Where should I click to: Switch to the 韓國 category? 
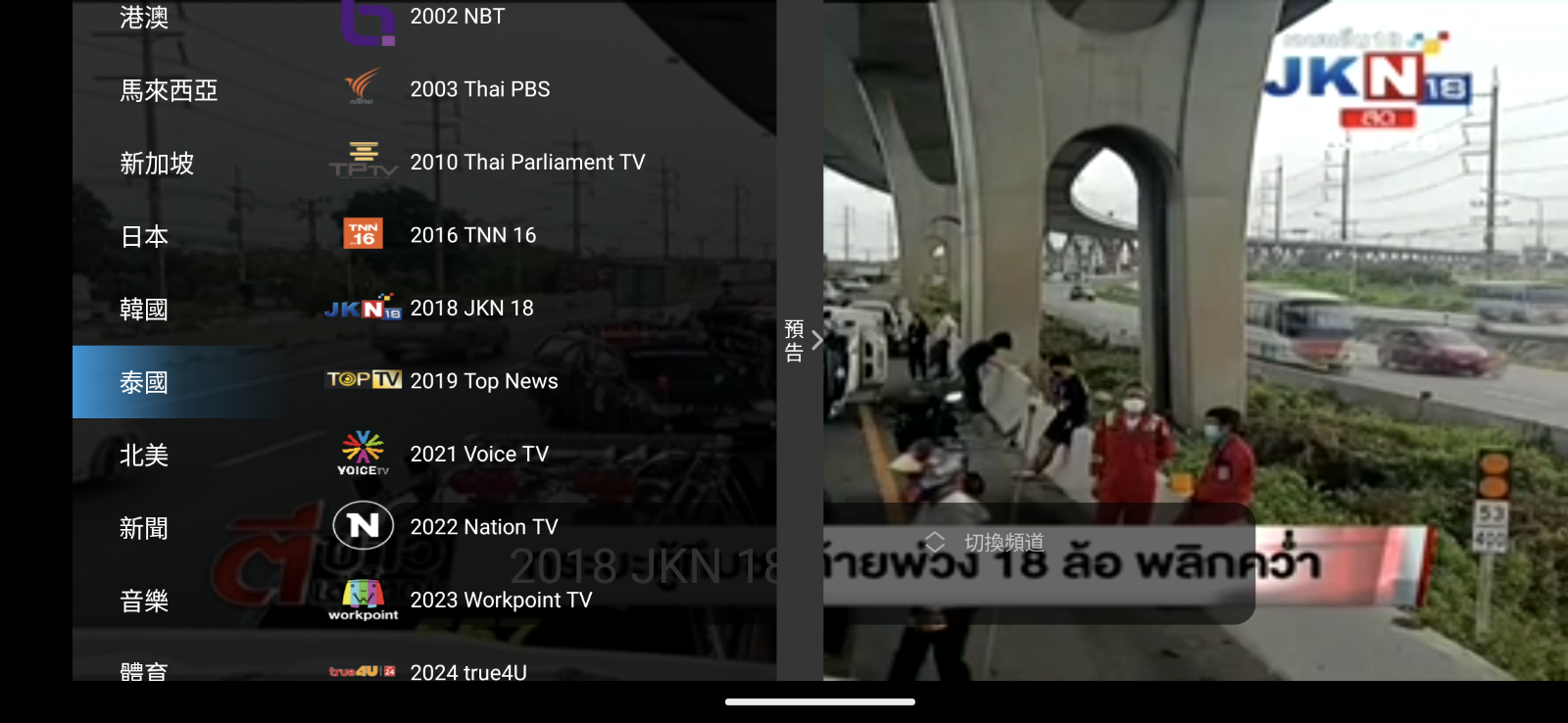145,310
